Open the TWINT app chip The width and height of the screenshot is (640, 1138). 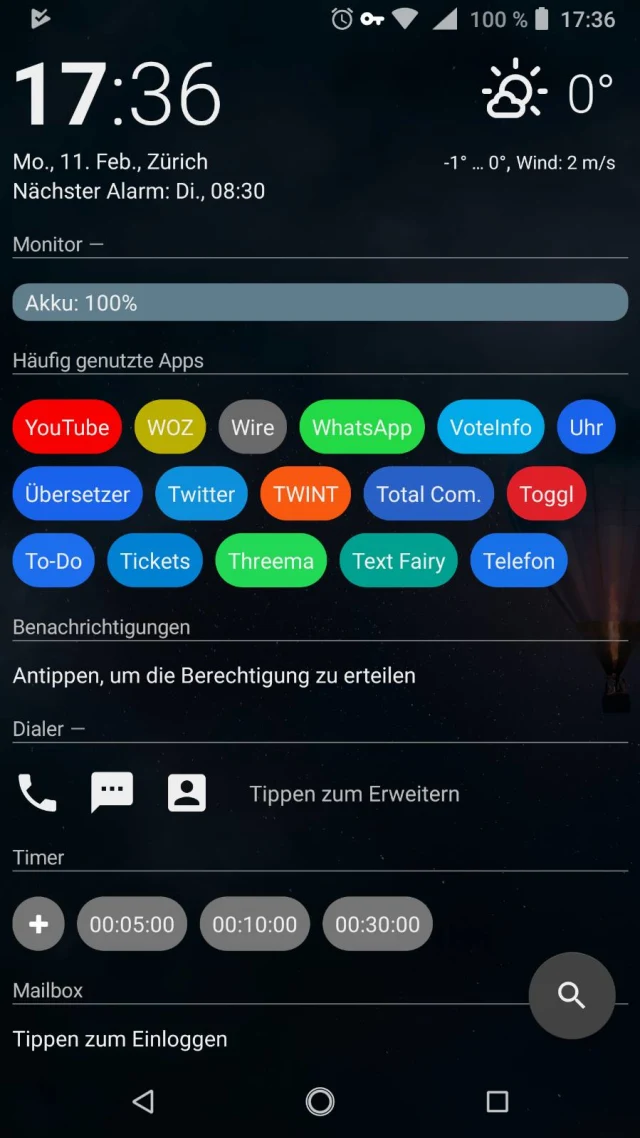tap(306, 494)
